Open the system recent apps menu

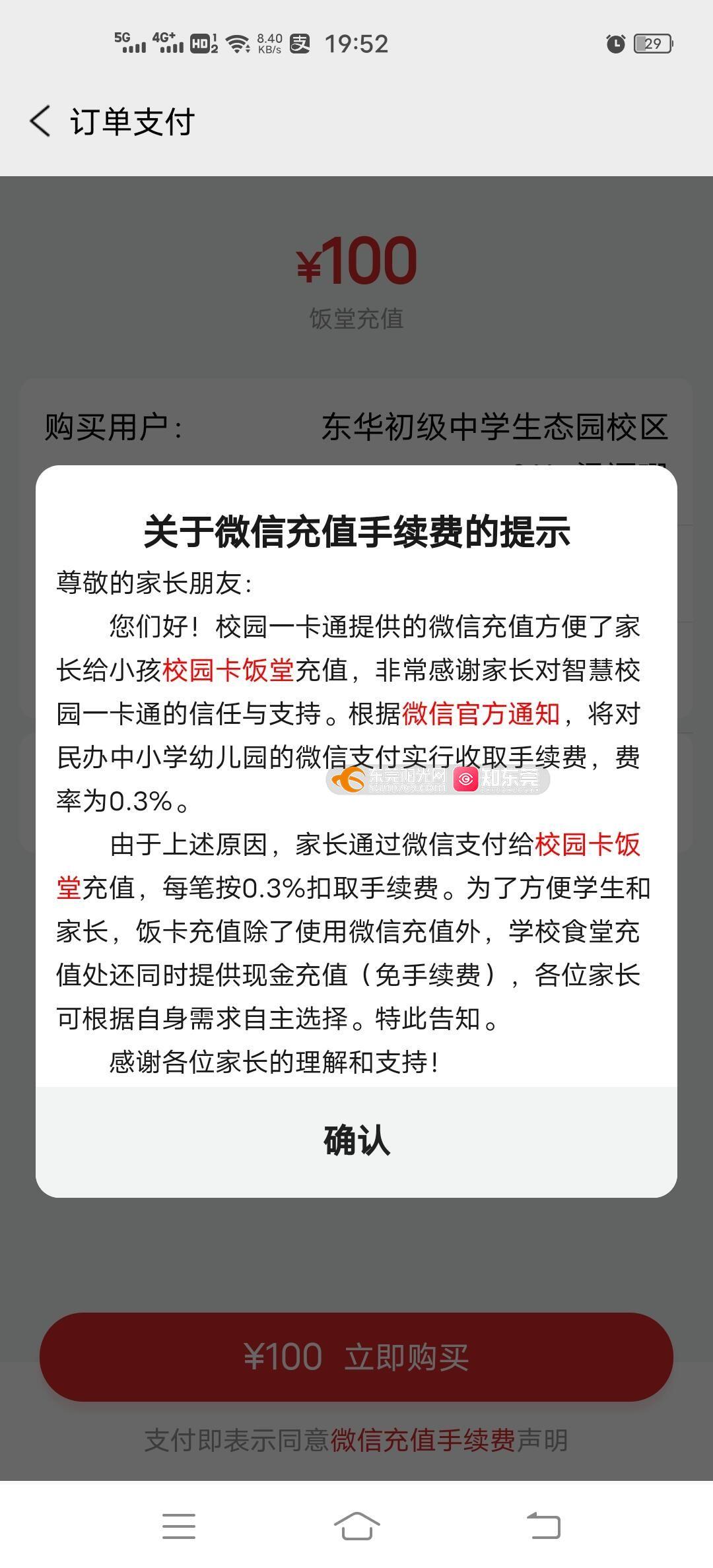[179, 1526]
